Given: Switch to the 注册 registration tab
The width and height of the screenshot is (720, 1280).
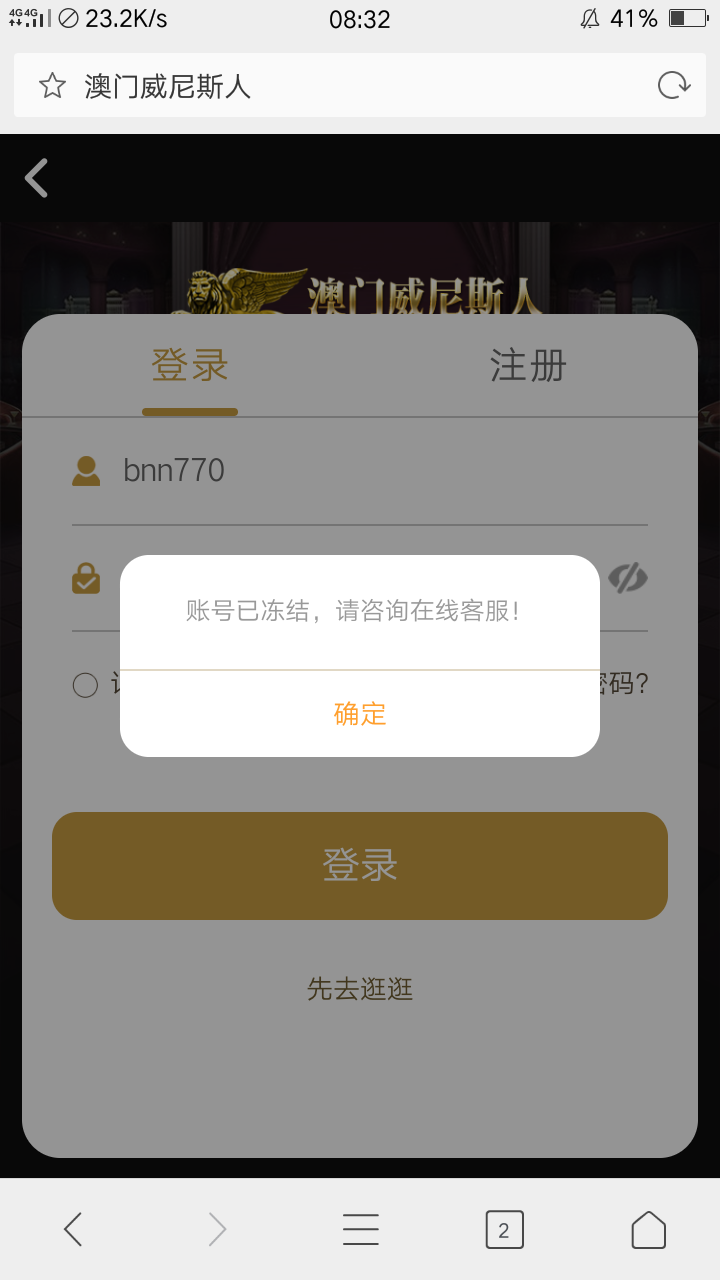Looking at the screenshot, I should (x=528, y=367).
